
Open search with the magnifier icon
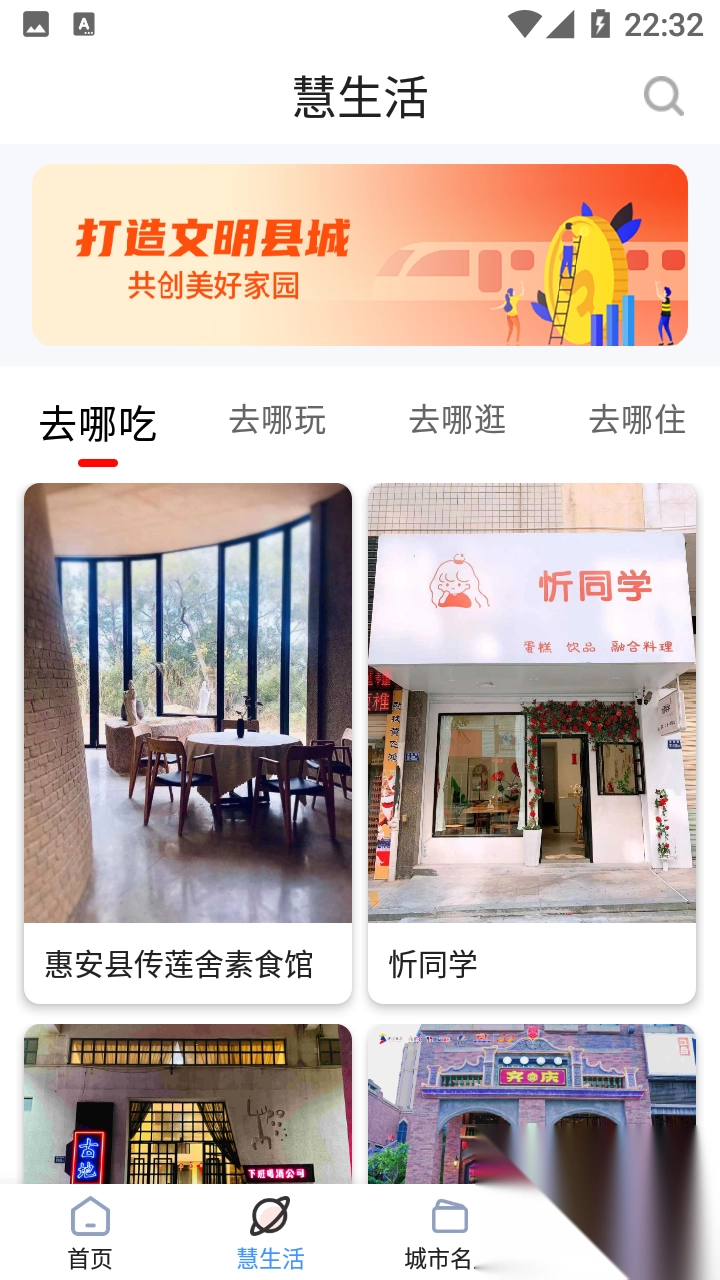[x=662, y=97]
